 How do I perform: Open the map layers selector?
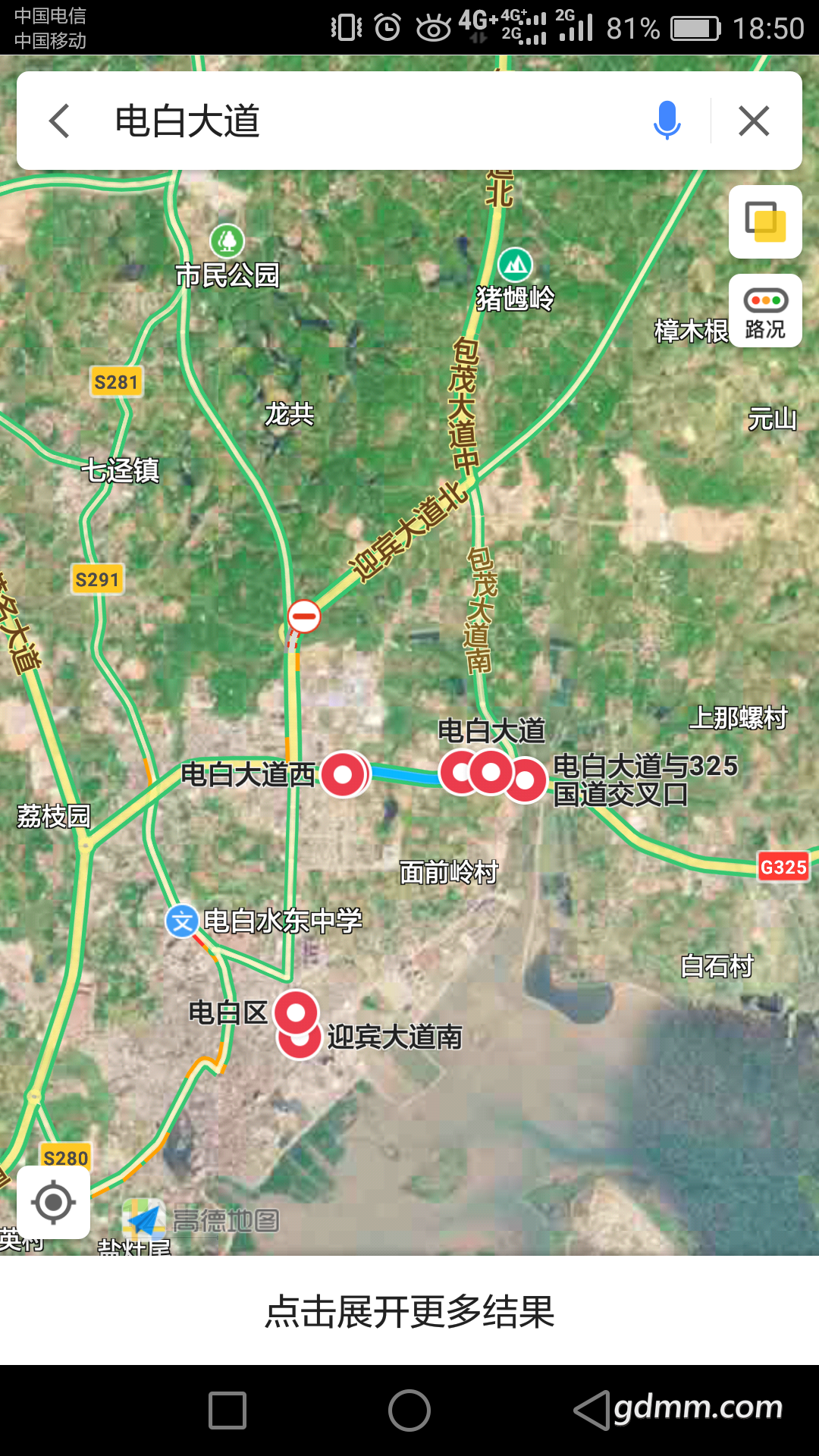click(765, 221)
